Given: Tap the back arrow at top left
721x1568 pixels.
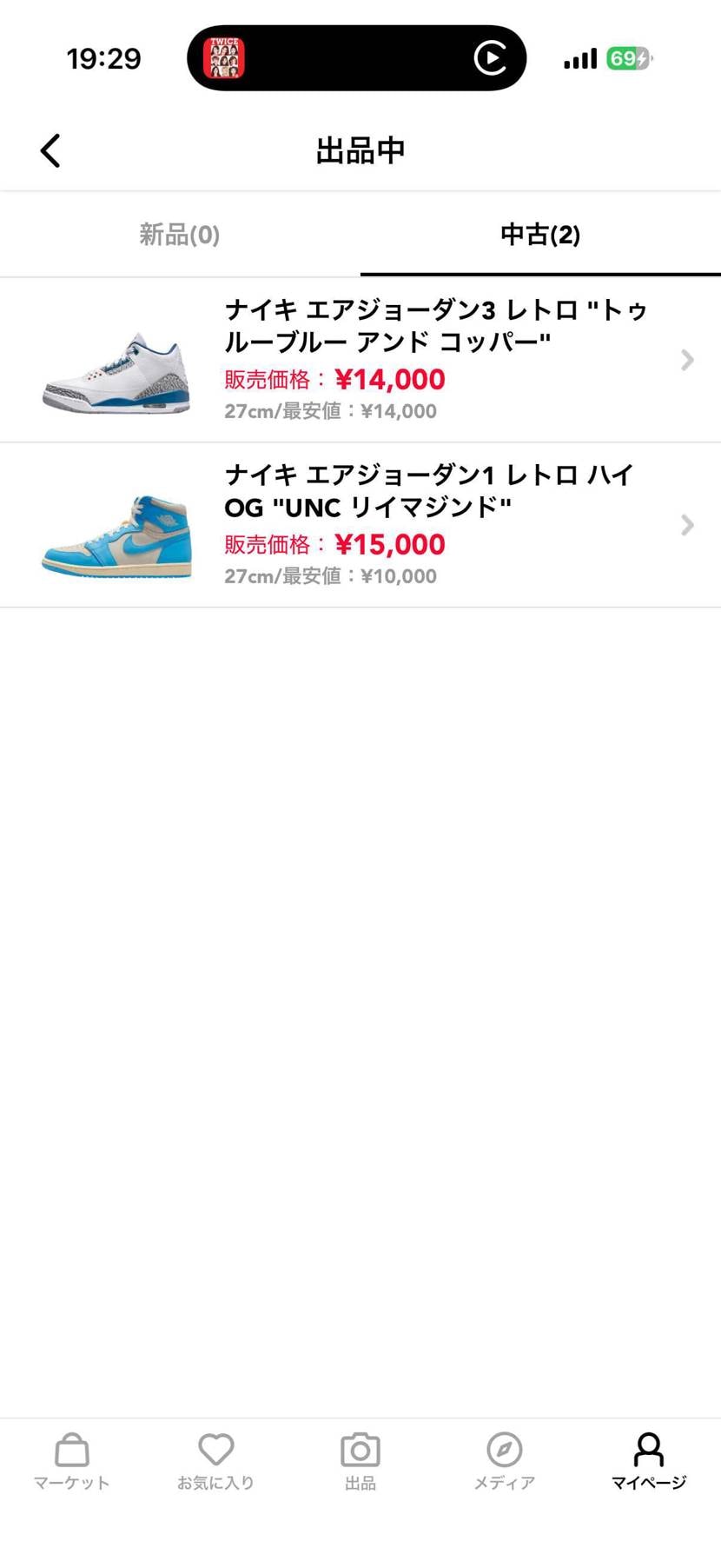Looking at the screenshot, I should (50, 149).
